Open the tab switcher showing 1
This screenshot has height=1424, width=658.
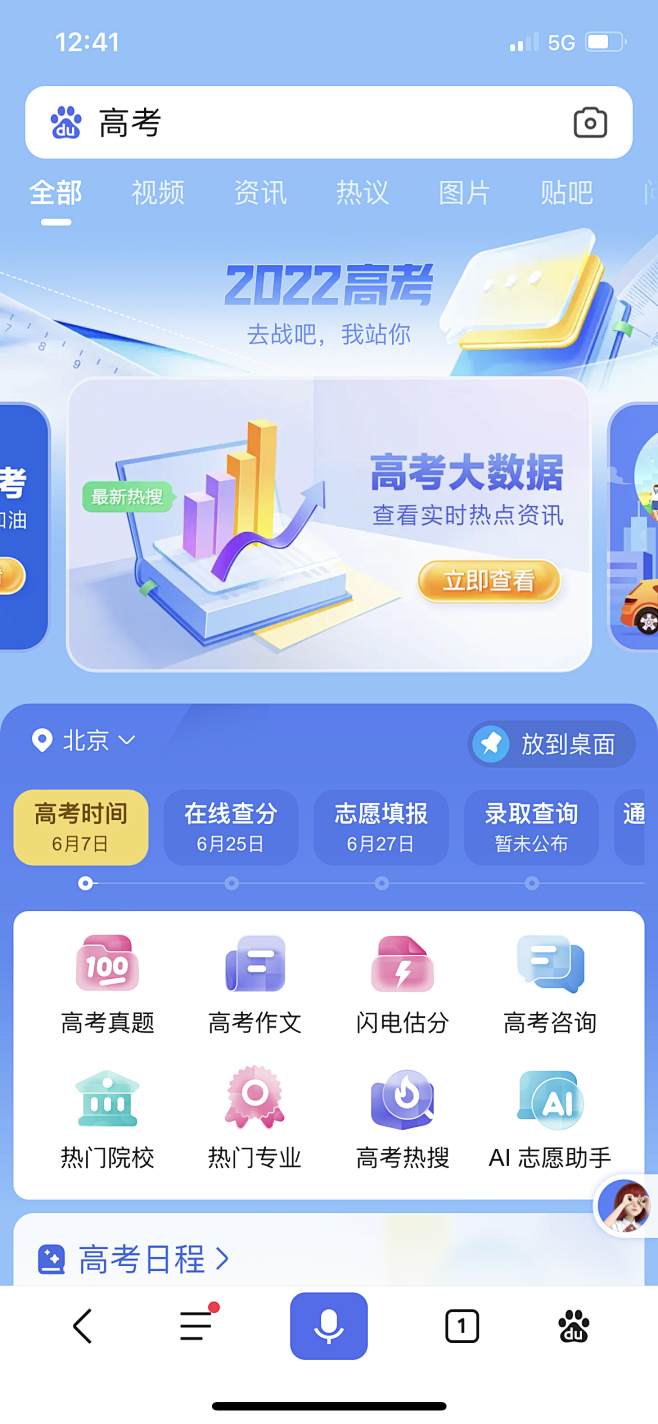tap(461, 1326)
